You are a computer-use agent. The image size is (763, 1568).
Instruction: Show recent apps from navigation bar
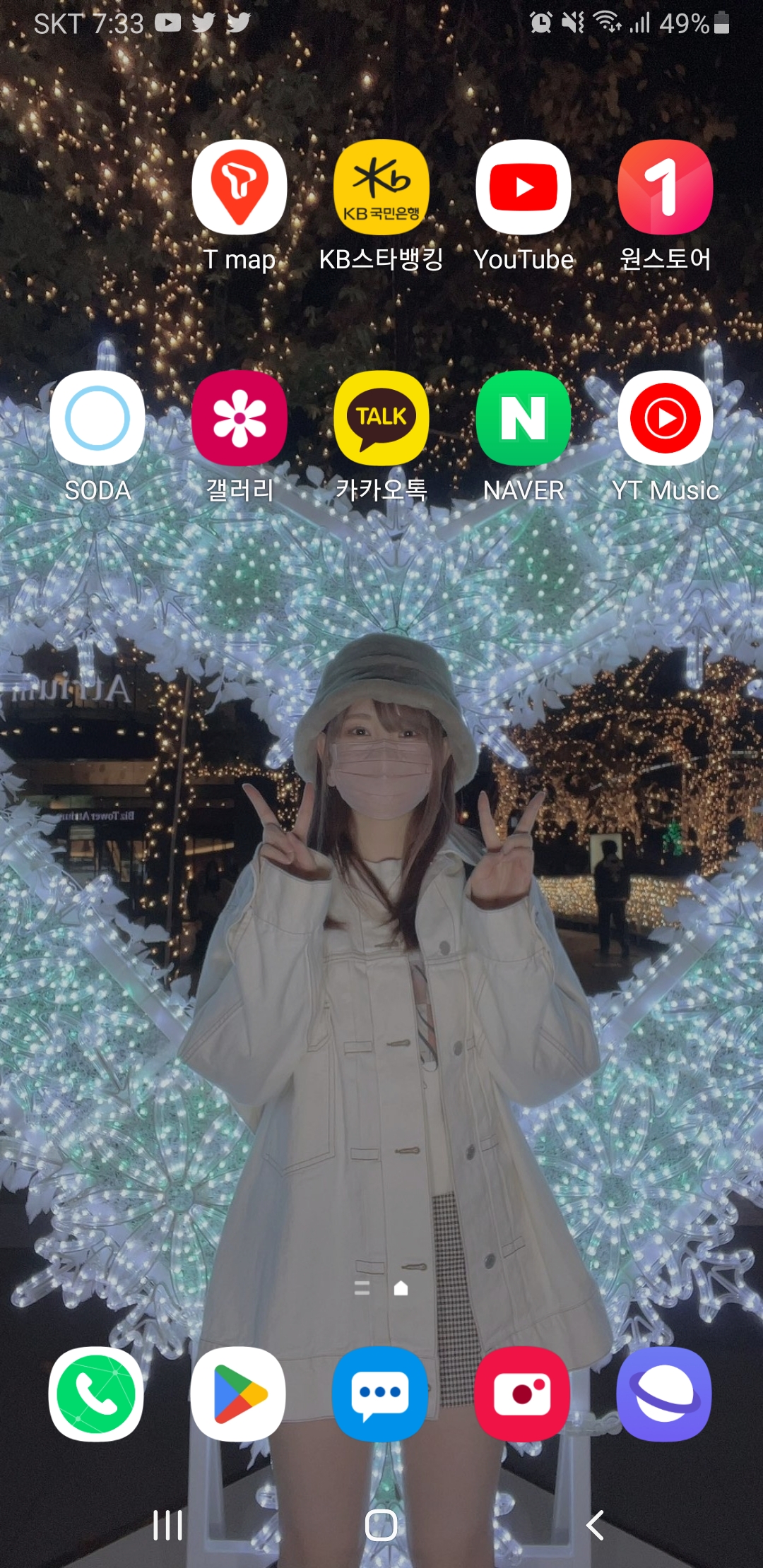click(x=168, y=1525)
